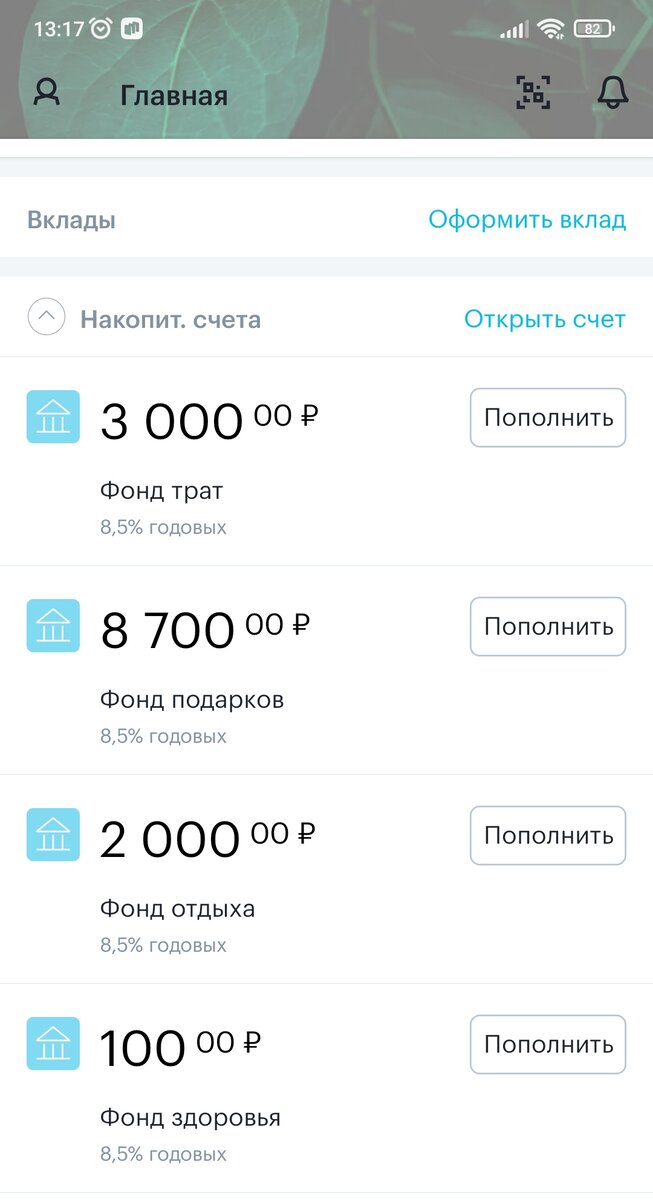This screenshot has width=653, height=1200.
Task: Tap Пополнить for Фонд отдыха
Action: [x=548, y=836]
